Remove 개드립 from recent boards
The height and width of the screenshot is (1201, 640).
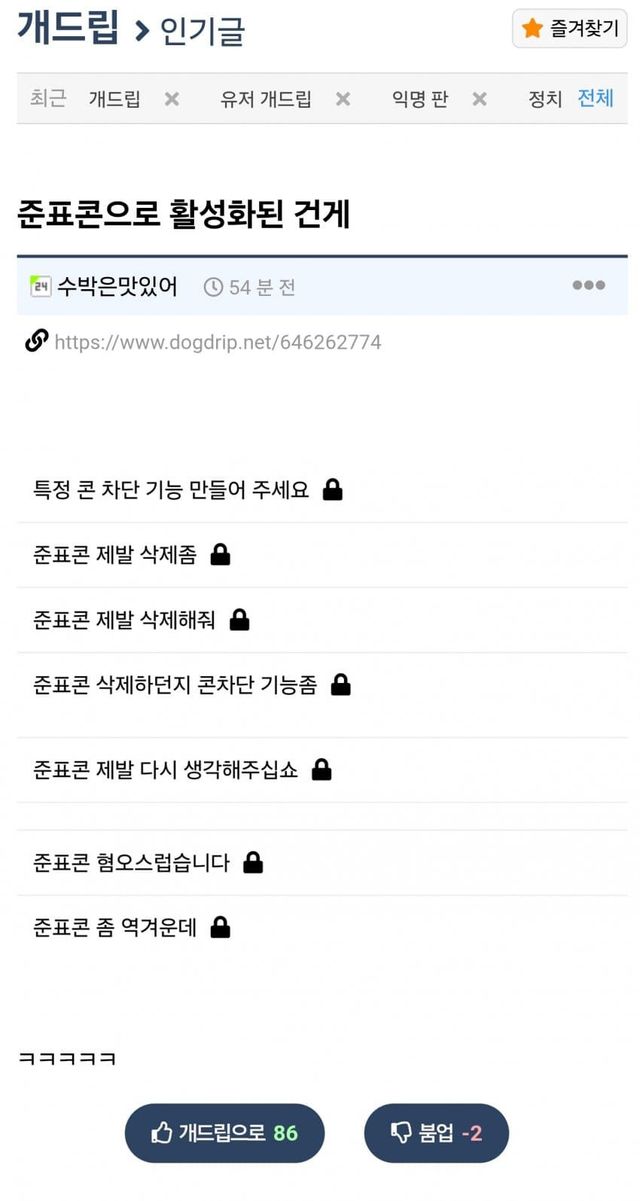click(x=172, y=99)
